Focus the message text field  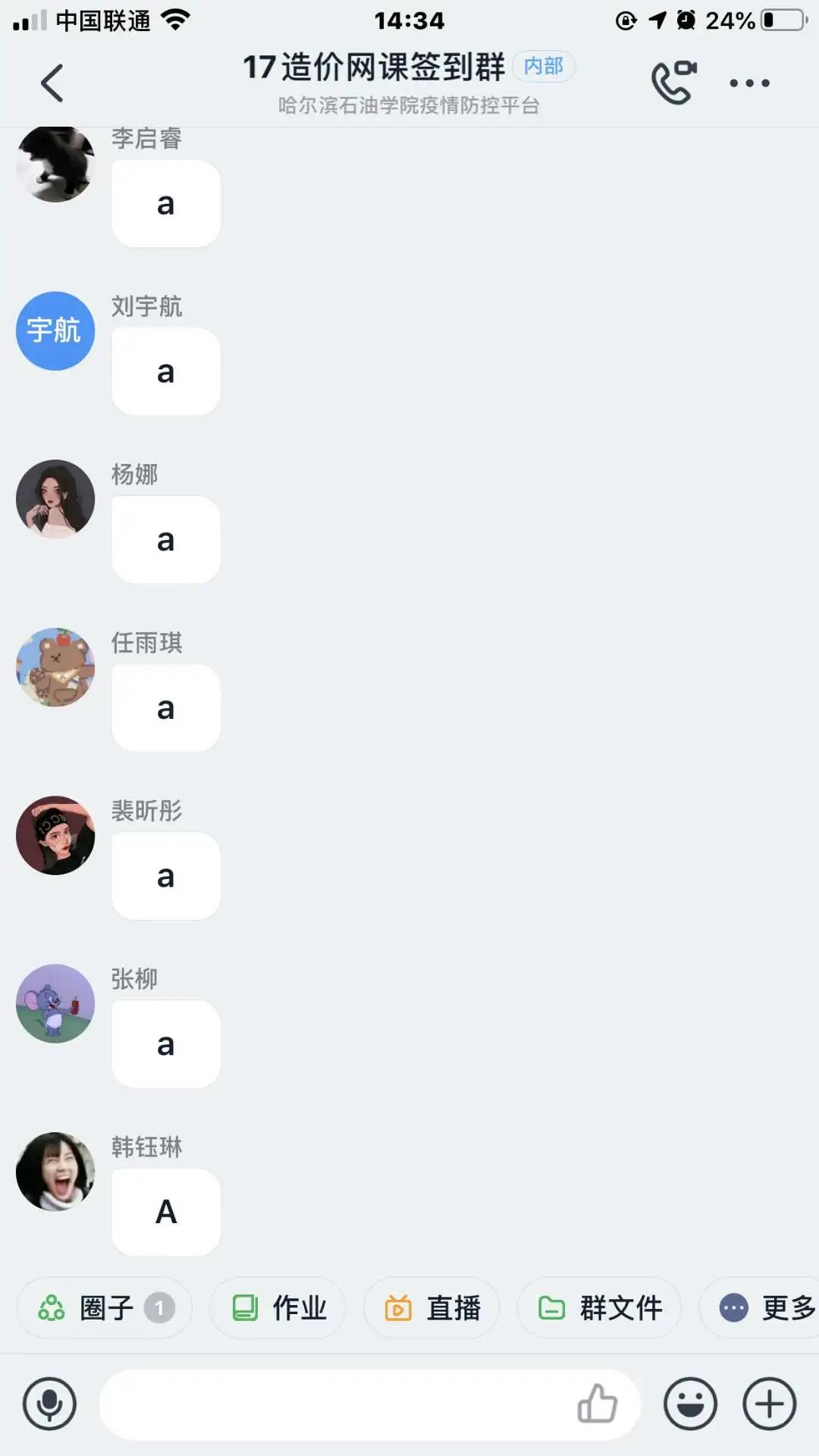coord(334,1404)
